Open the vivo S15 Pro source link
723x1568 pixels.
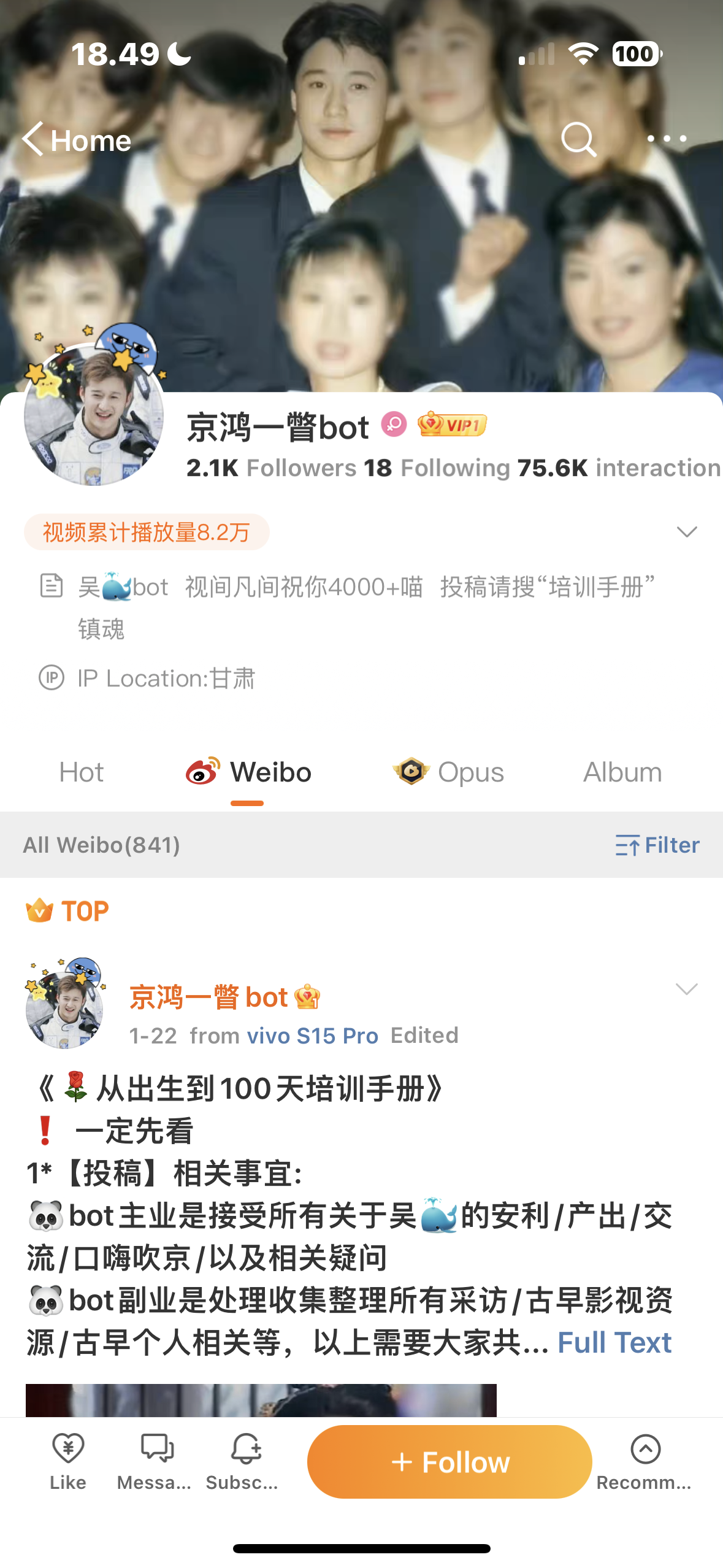pos(312,1036)
